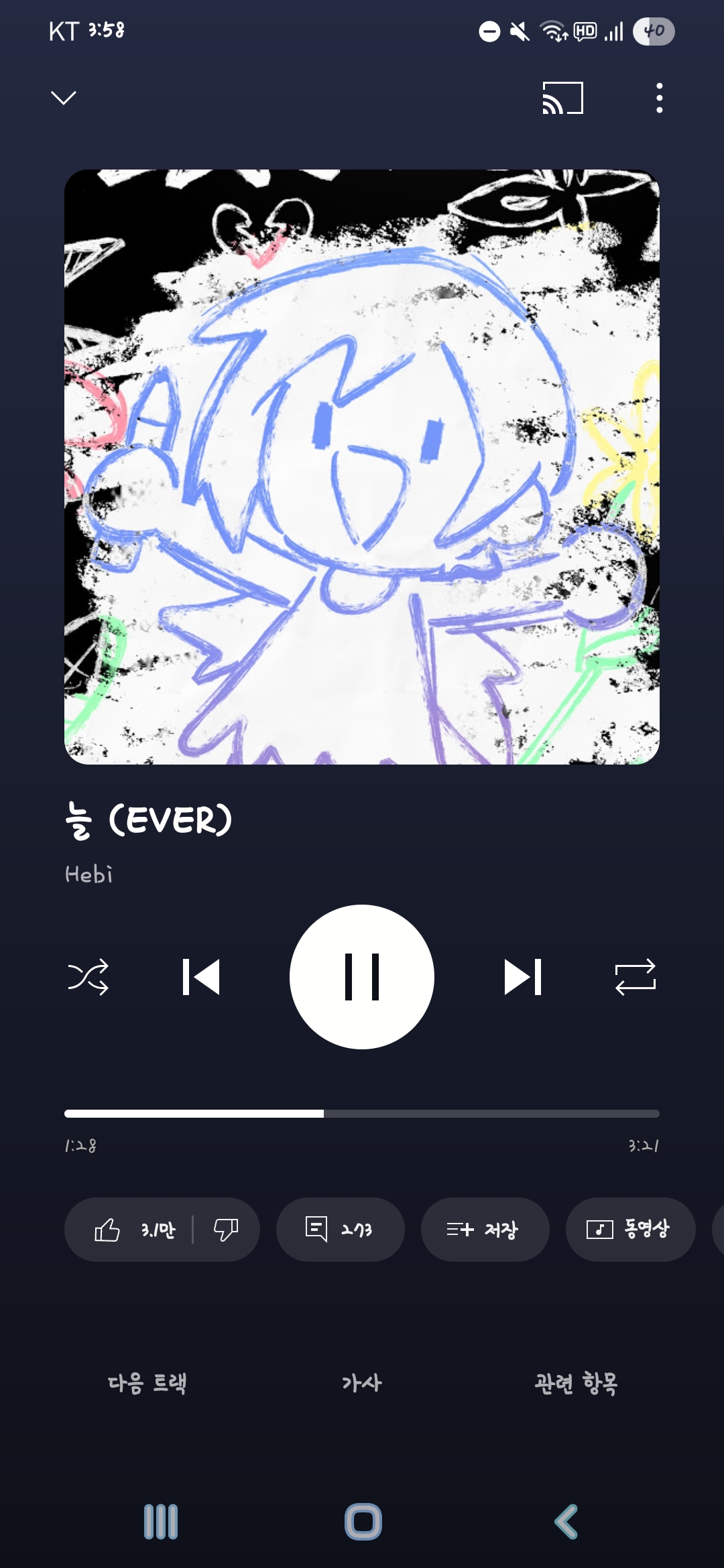Toggle repeat mode
This screenshot has width=724, height=1568.
pos(636,977)
